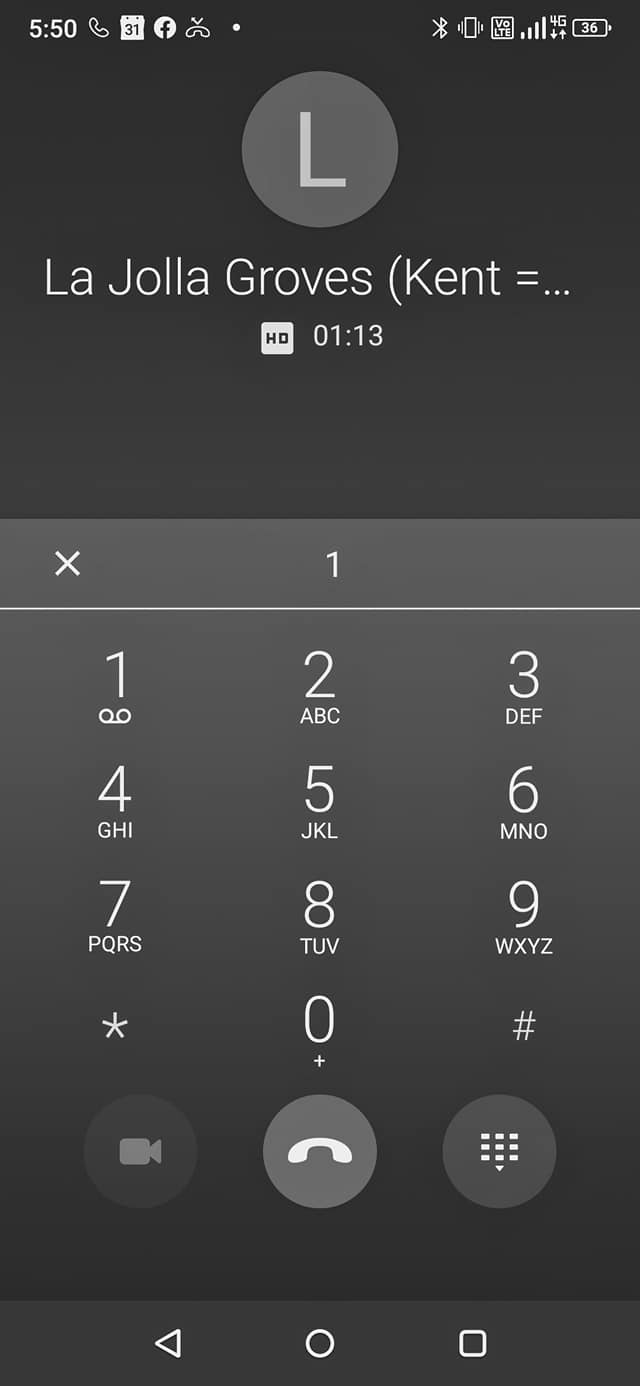
Task: Select the 9 WXYZ key
Action: 523,915
